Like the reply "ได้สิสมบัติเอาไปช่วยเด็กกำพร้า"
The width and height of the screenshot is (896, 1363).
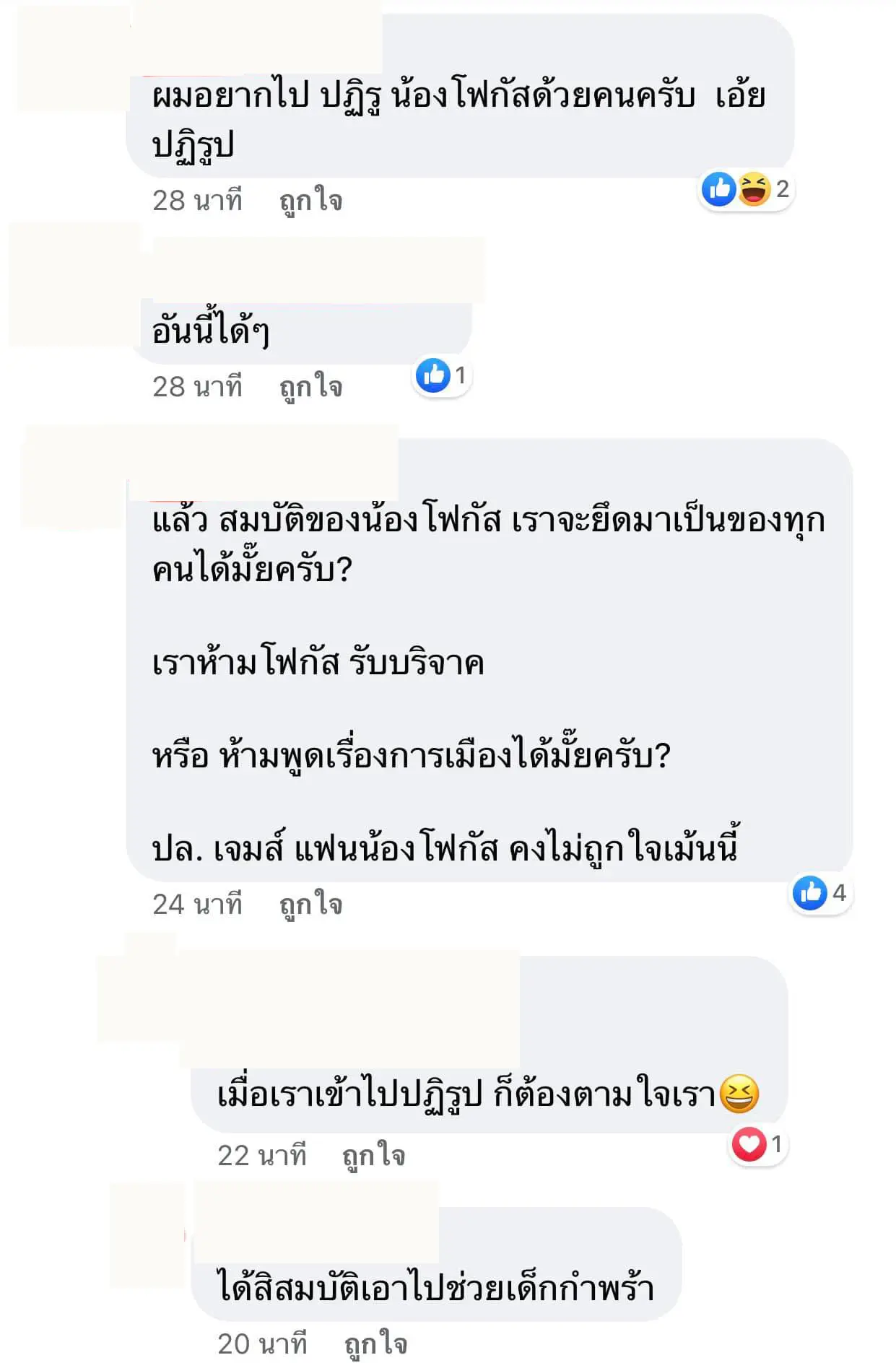click(375, 1344)
